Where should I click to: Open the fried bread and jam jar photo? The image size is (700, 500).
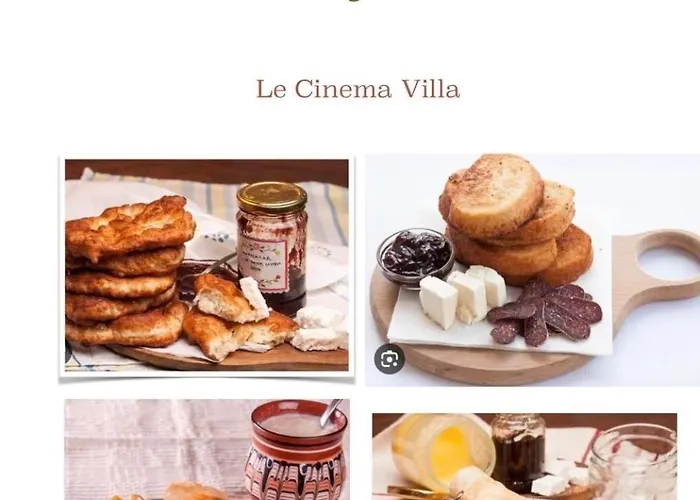pyautogui.click(x=207, y=267)
